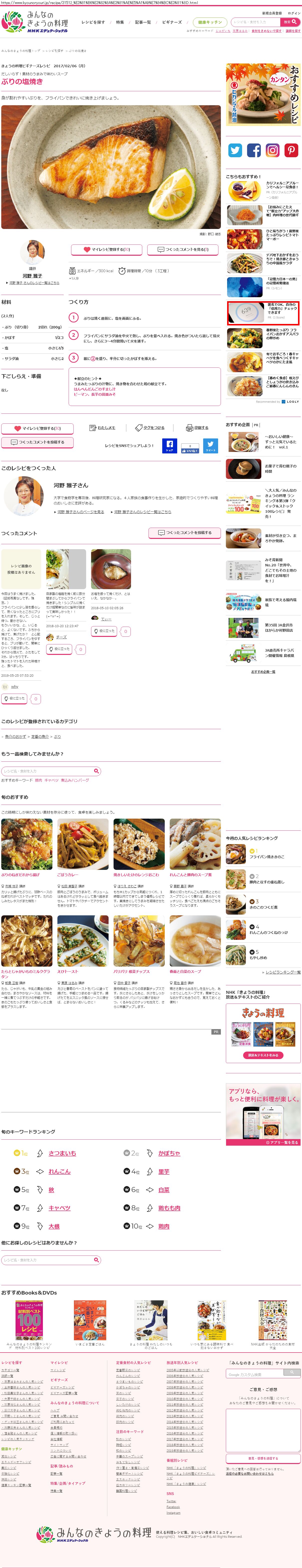Open Pinterest icon in sidebar
Image resolution: width=302 pixels, height=1568 pixels.
click(x=291, y=150)
